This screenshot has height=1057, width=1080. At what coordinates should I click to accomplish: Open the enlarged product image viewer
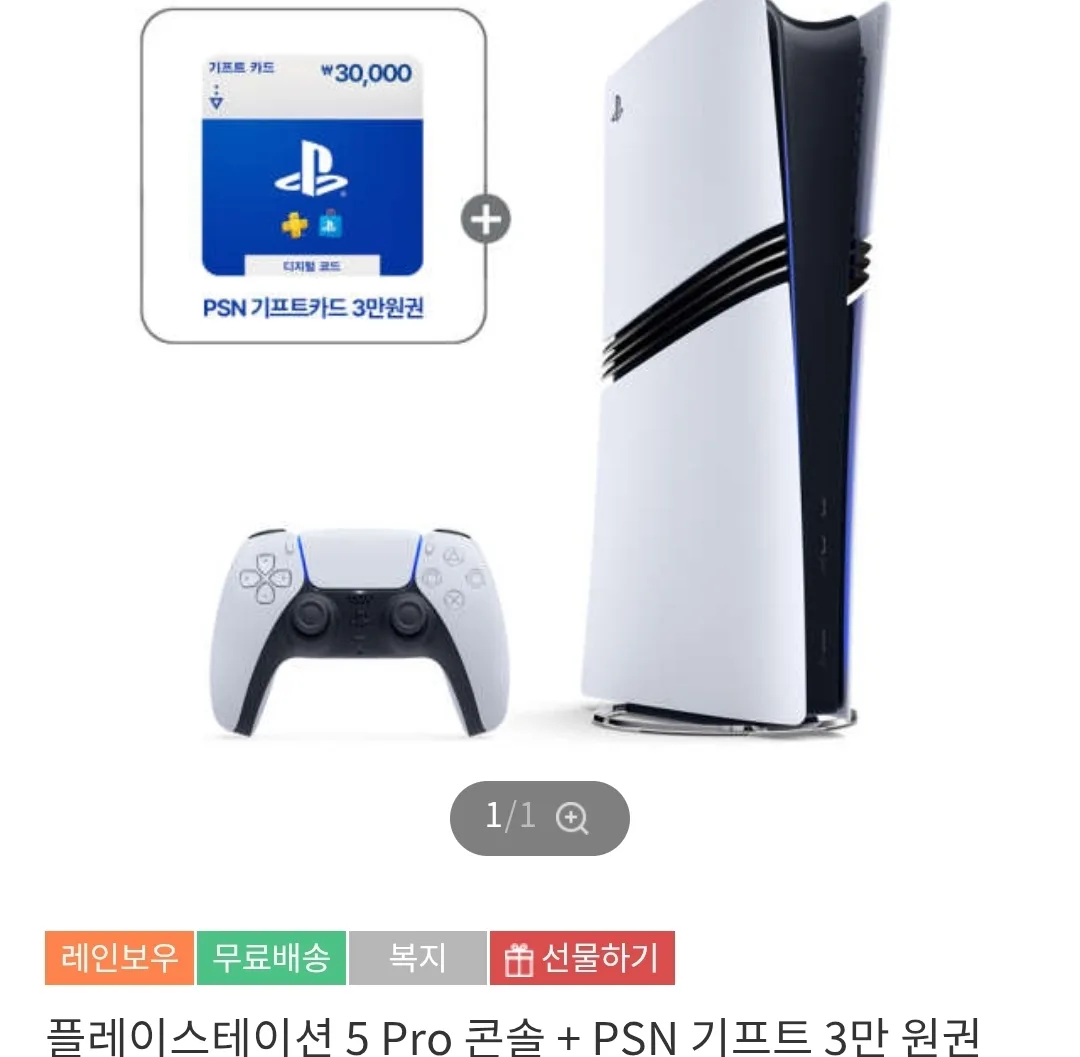[x=572, y=818]
